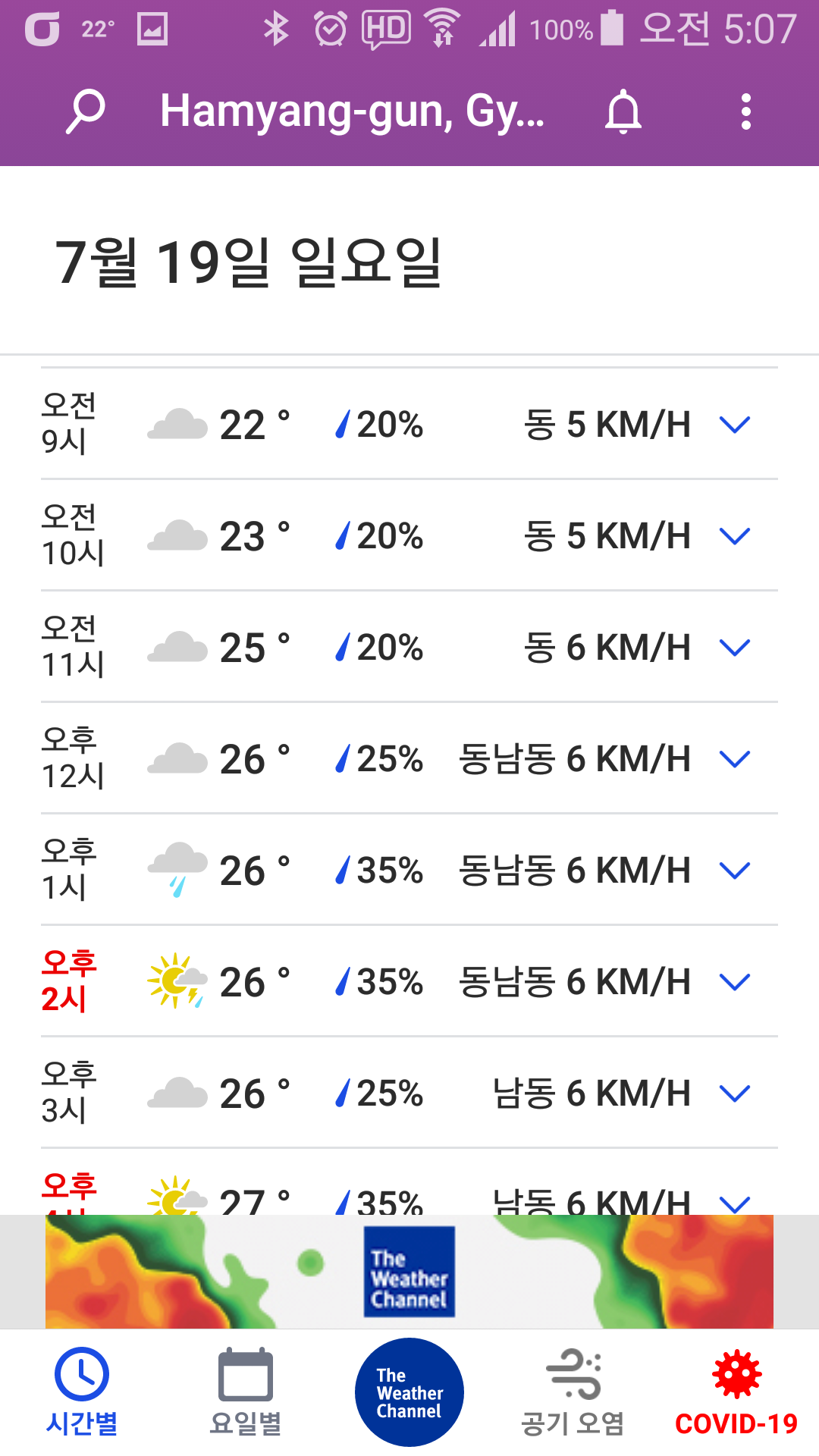819x1456 pixels.
Task: Switch to the 공기 오염 tab
Action: click(573, 1392)
